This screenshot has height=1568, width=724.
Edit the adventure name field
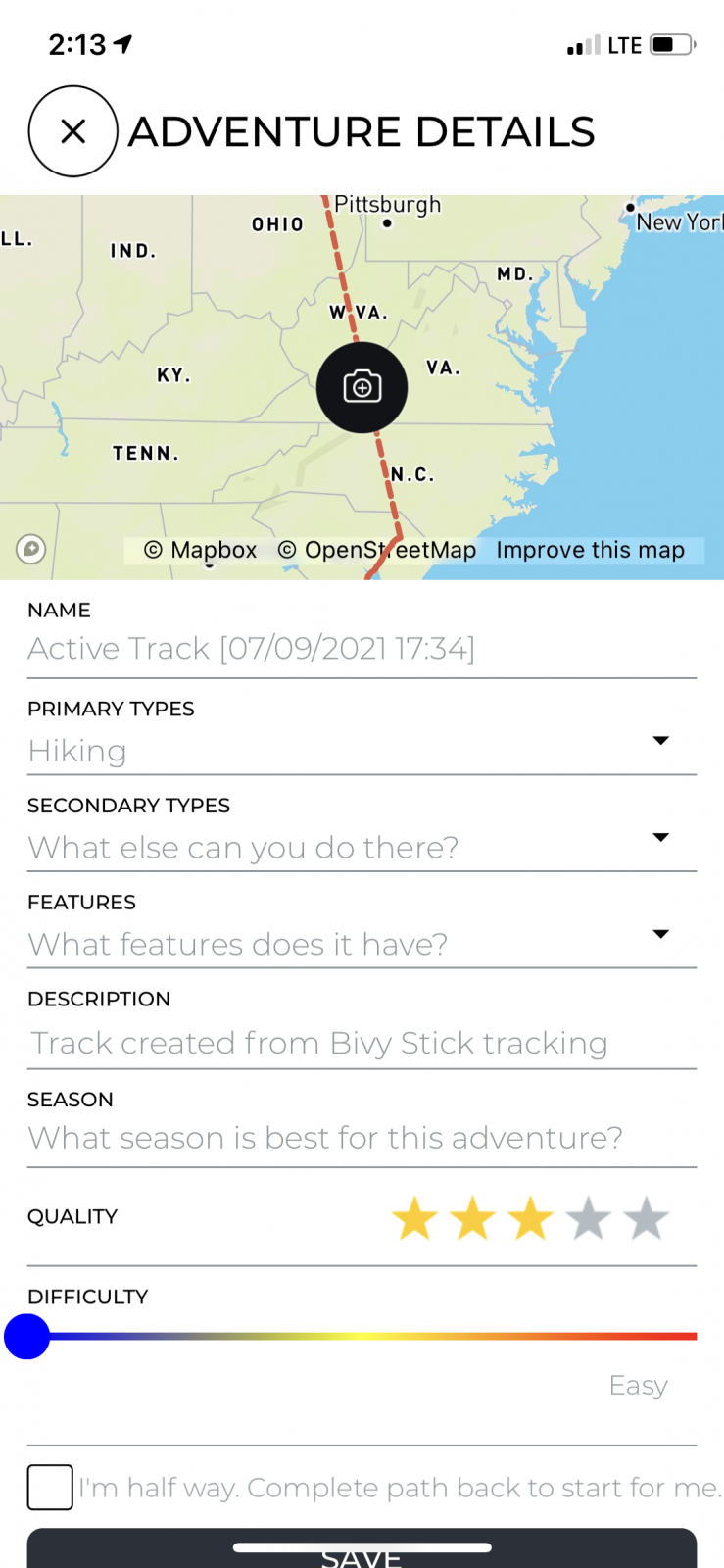pyautogui.click(x=361, y=649)
